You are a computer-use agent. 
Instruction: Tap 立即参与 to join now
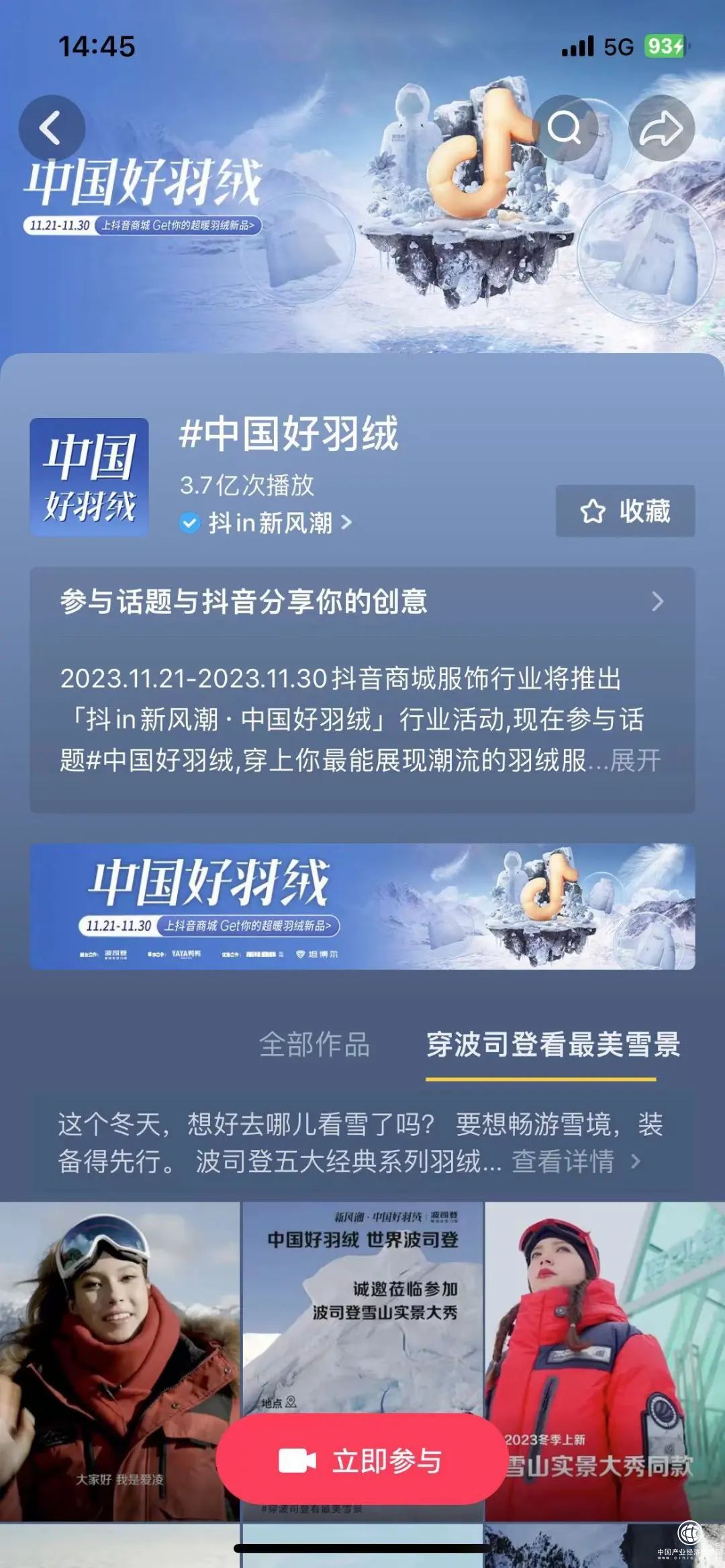(361, 1461)
